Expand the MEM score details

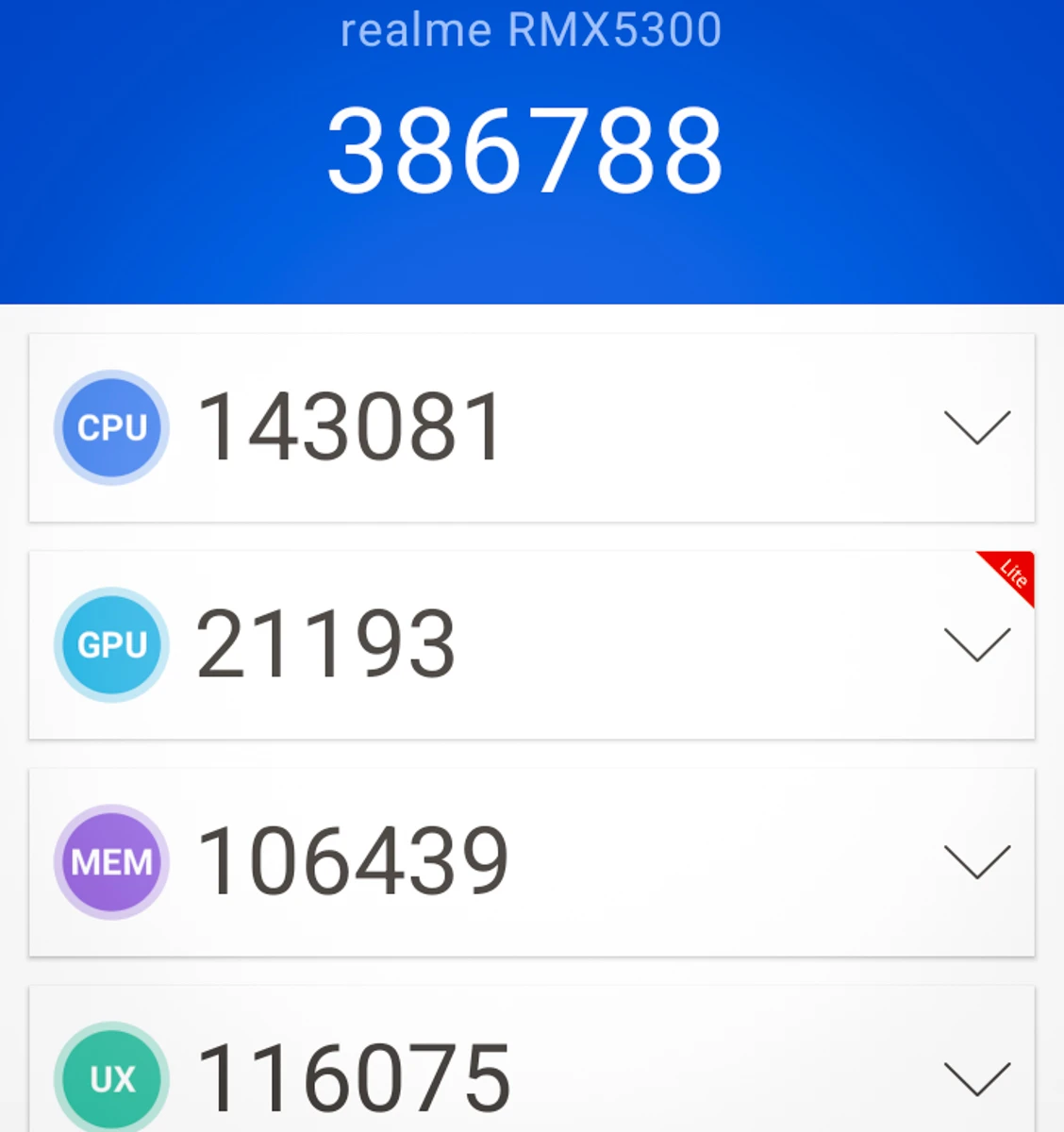(978, 863)
